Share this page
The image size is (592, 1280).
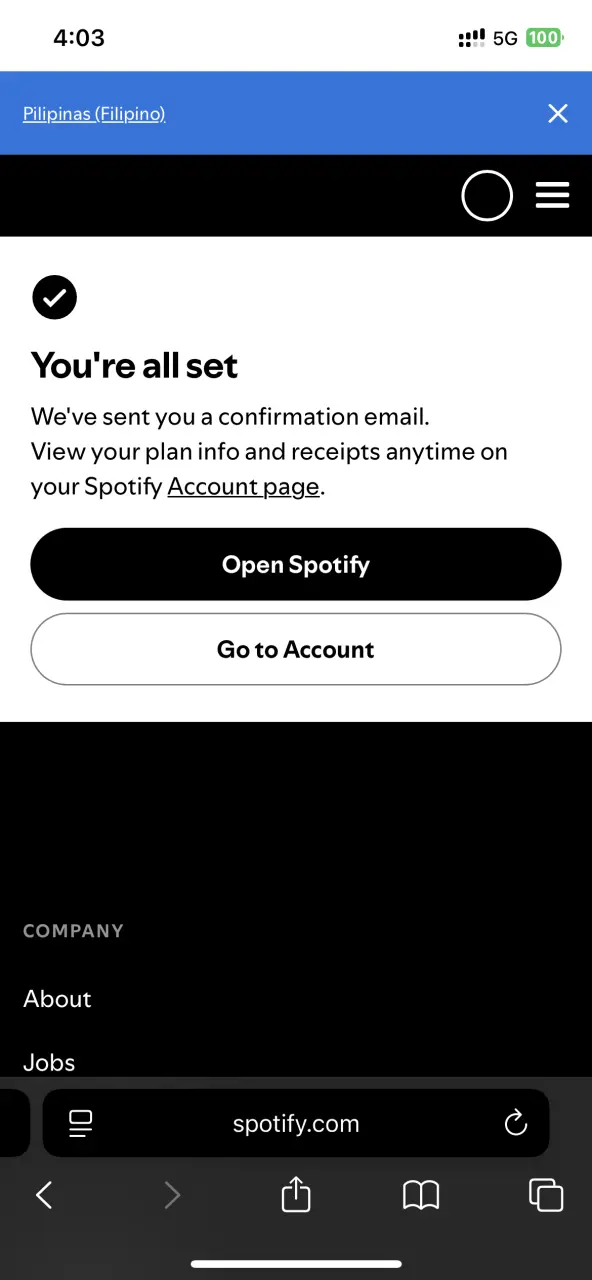pyautogui.click(x=296, y=1194)
